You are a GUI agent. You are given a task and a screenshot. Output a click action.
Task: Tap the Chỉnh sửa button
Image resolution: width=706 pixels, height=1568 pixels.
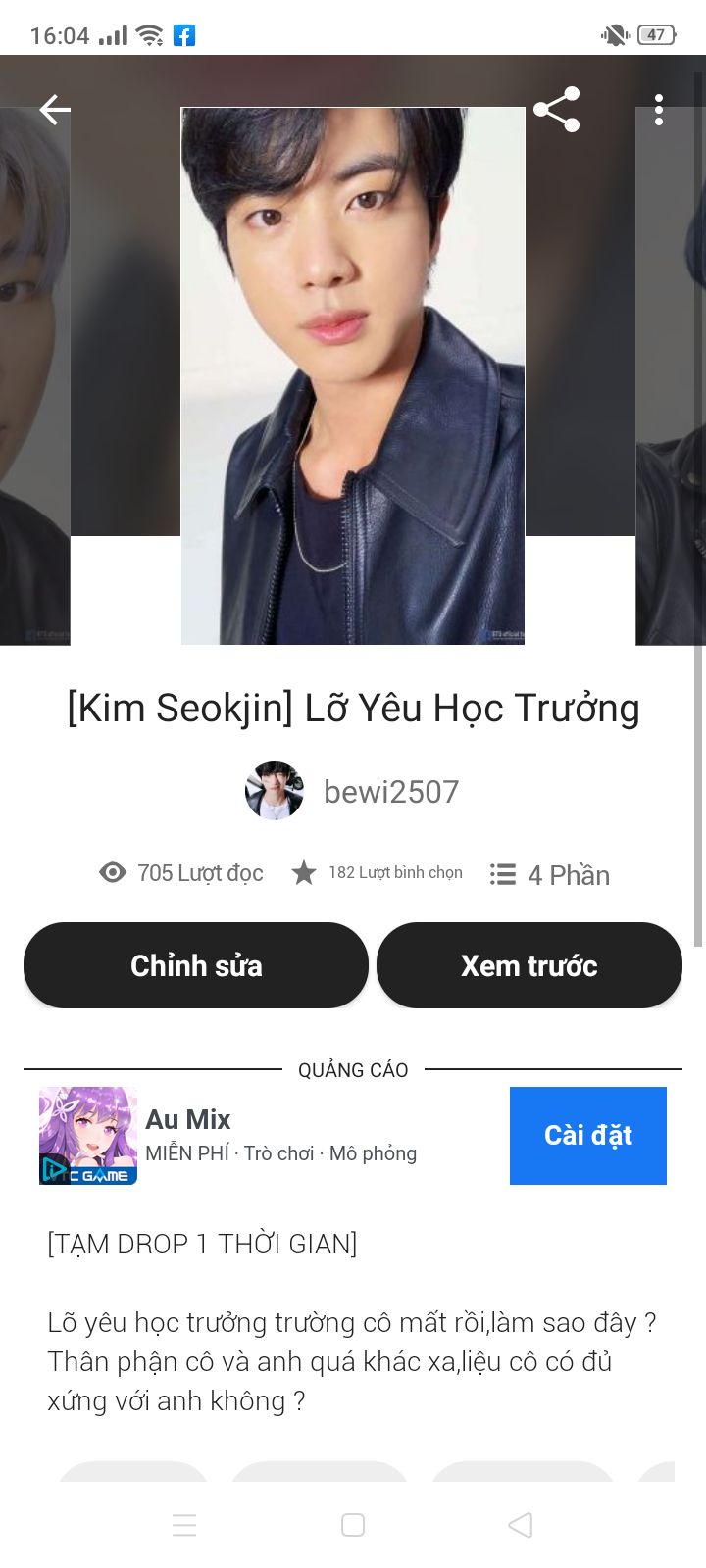(x=196, y=965)
